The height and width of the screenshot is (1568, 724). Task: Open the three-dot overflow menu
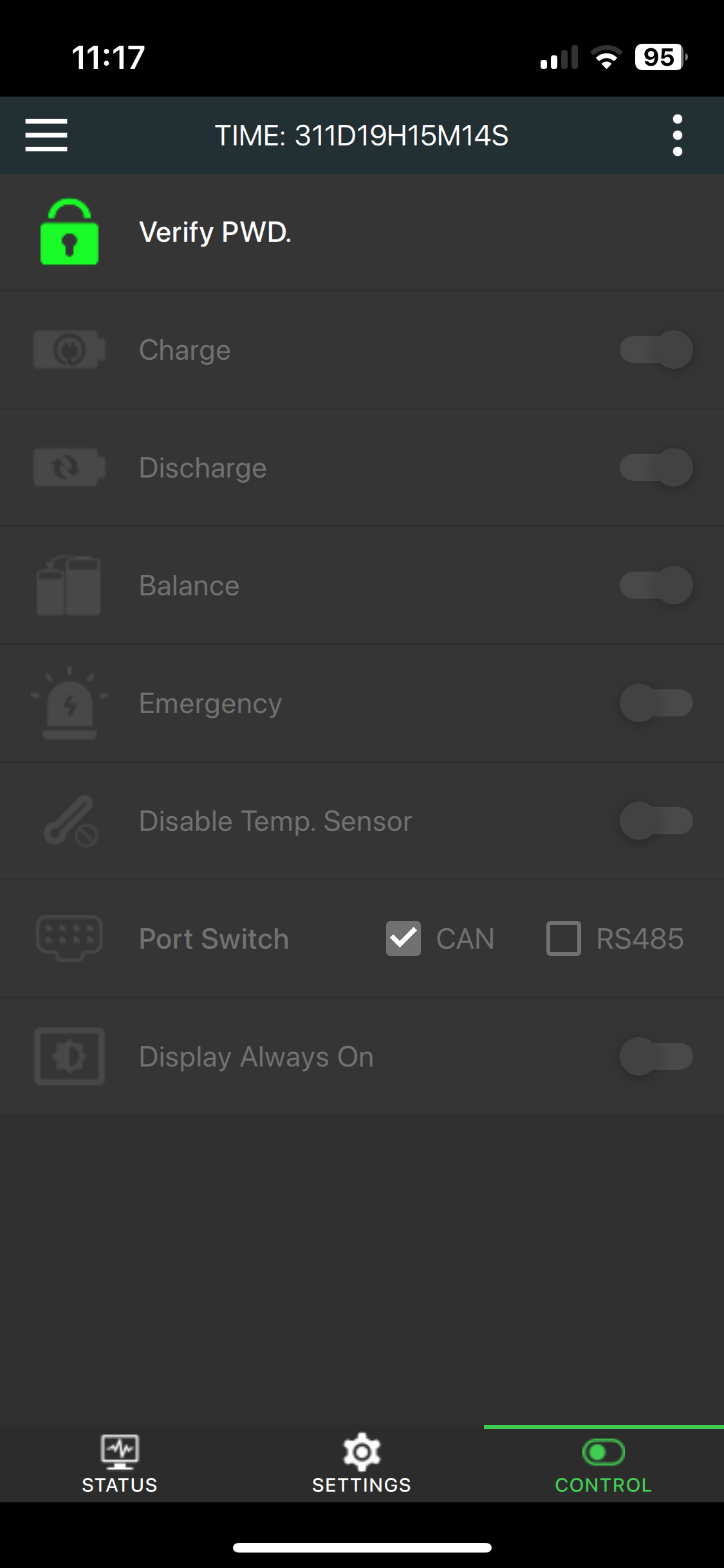tap(677, 135)
